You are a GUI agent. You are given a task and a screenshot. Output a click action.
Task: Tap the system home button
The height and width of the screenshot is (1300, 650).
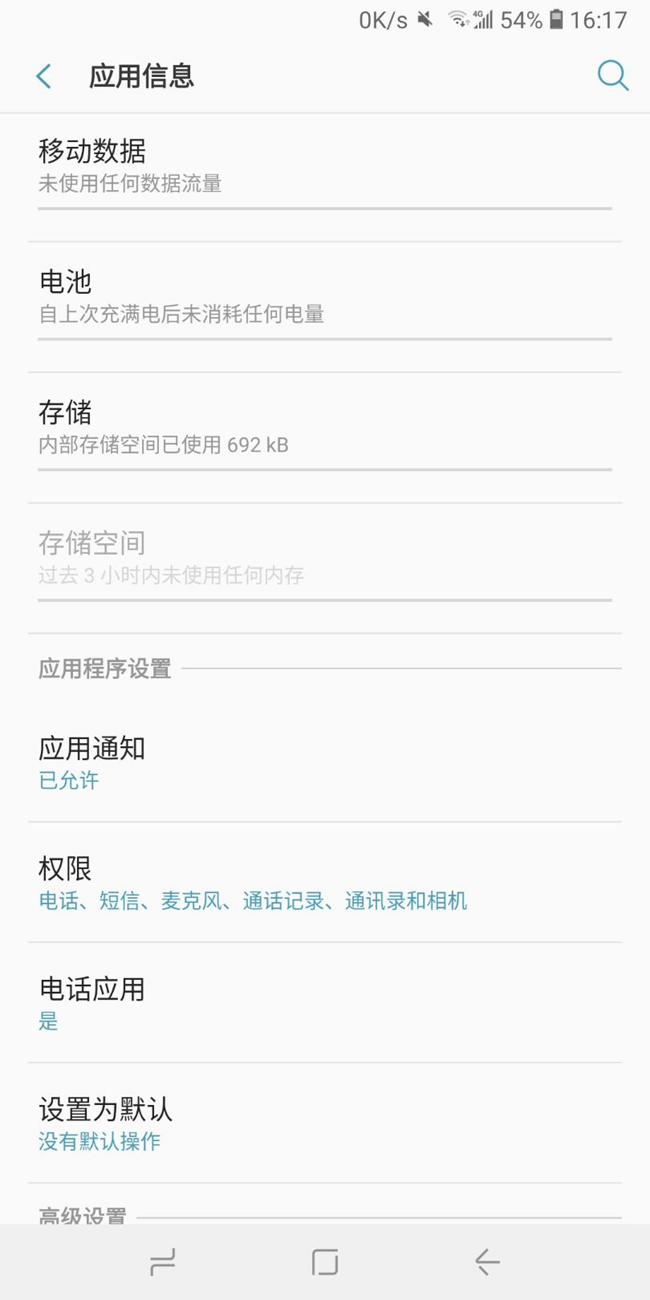point(325,1262)
